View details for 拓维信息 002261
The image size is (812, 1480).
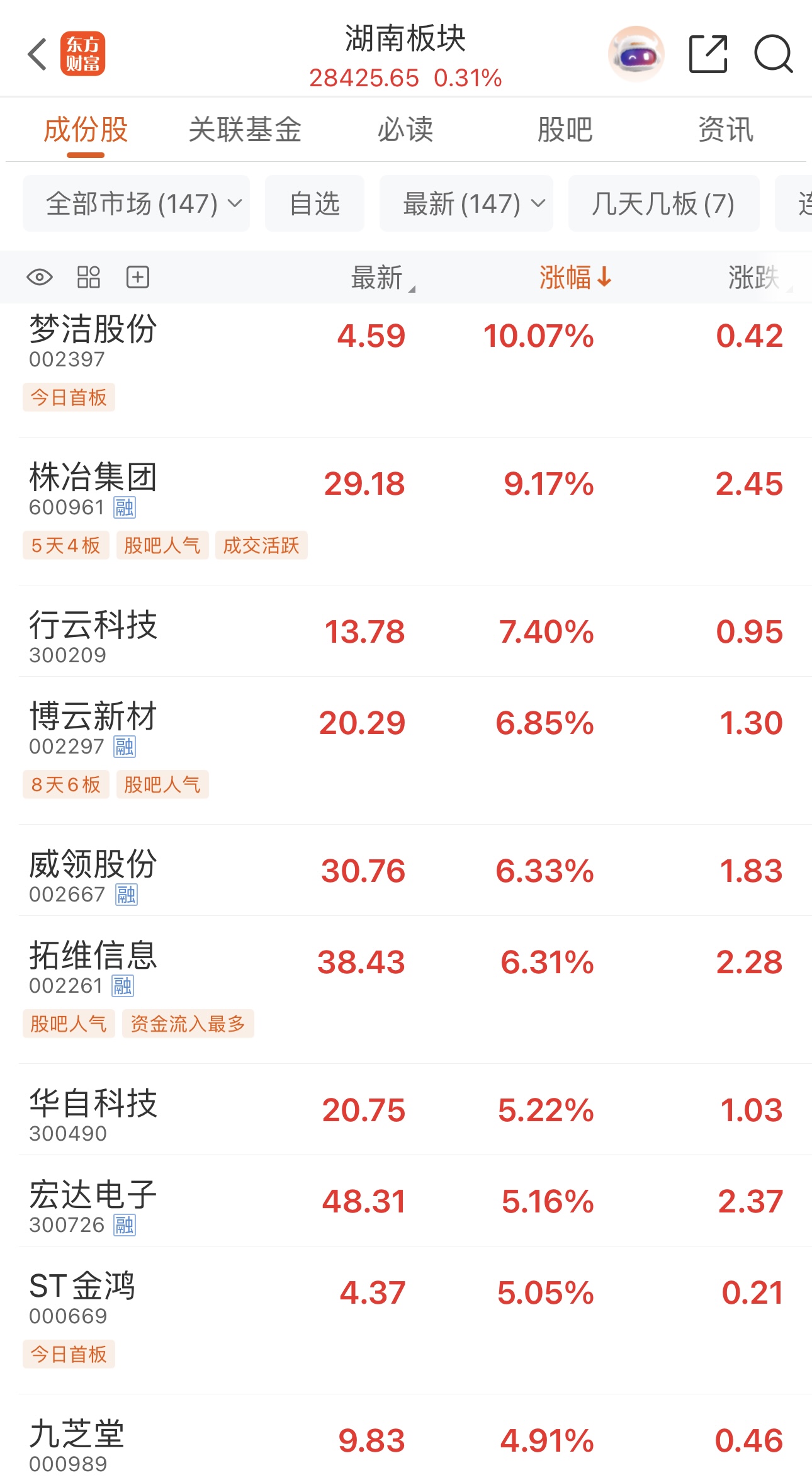pos(93,966)
